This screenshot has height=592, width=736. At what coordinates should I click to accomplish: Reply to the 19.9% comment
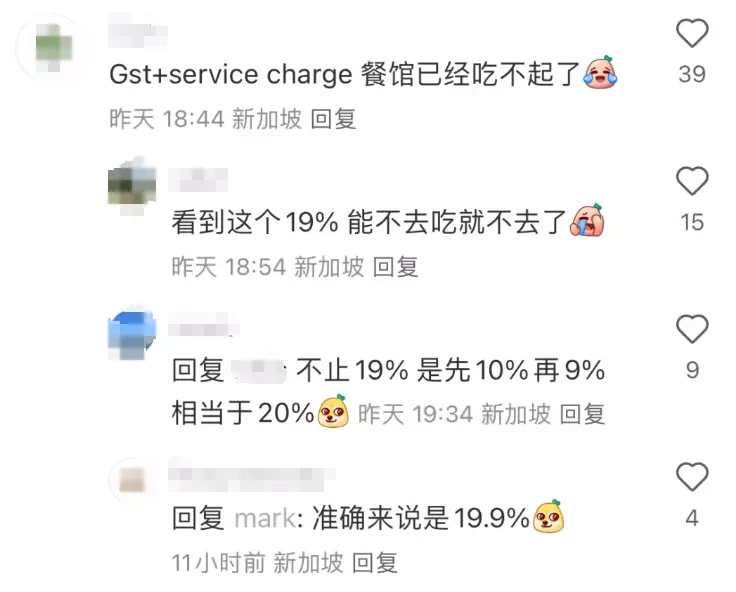click(375, 562)
